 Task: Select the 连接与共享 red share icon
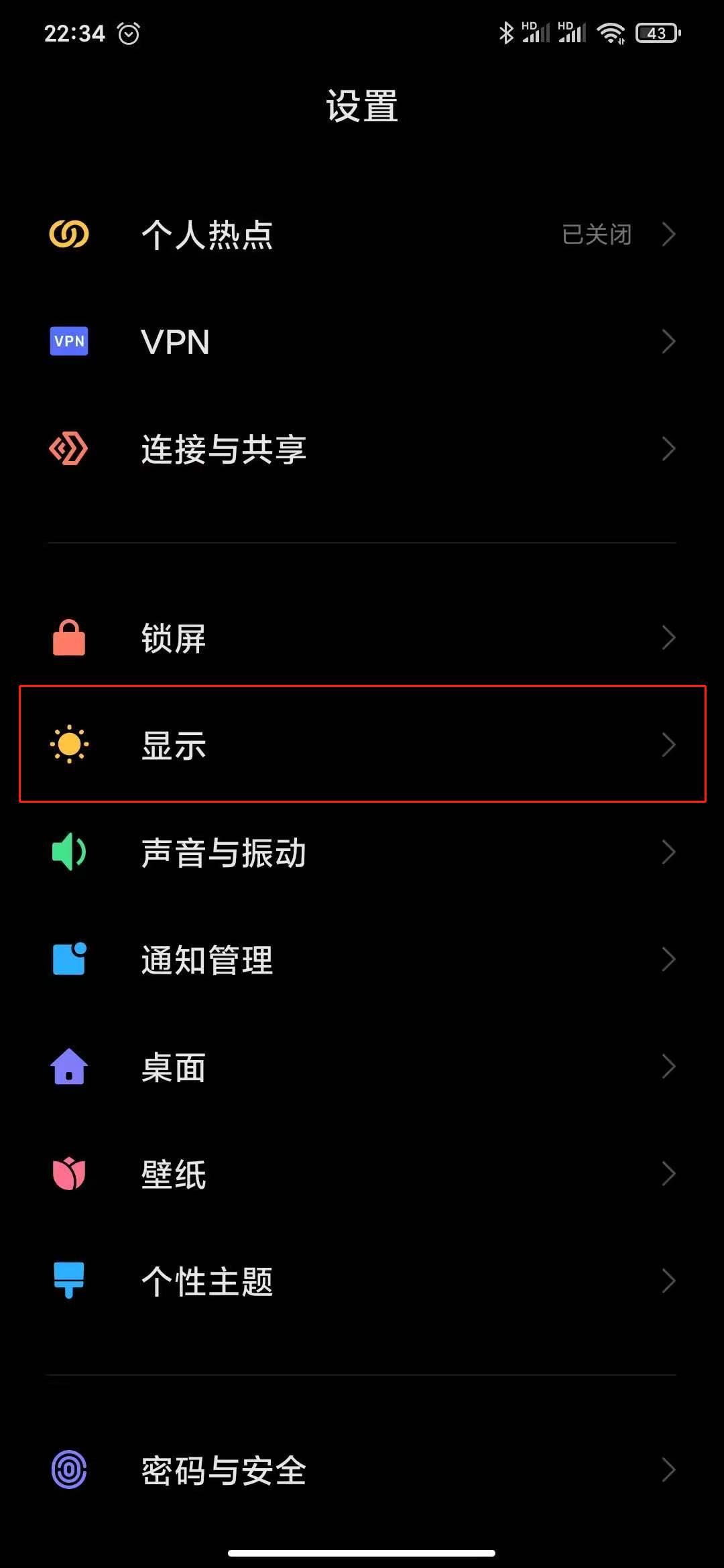(68, 449)
